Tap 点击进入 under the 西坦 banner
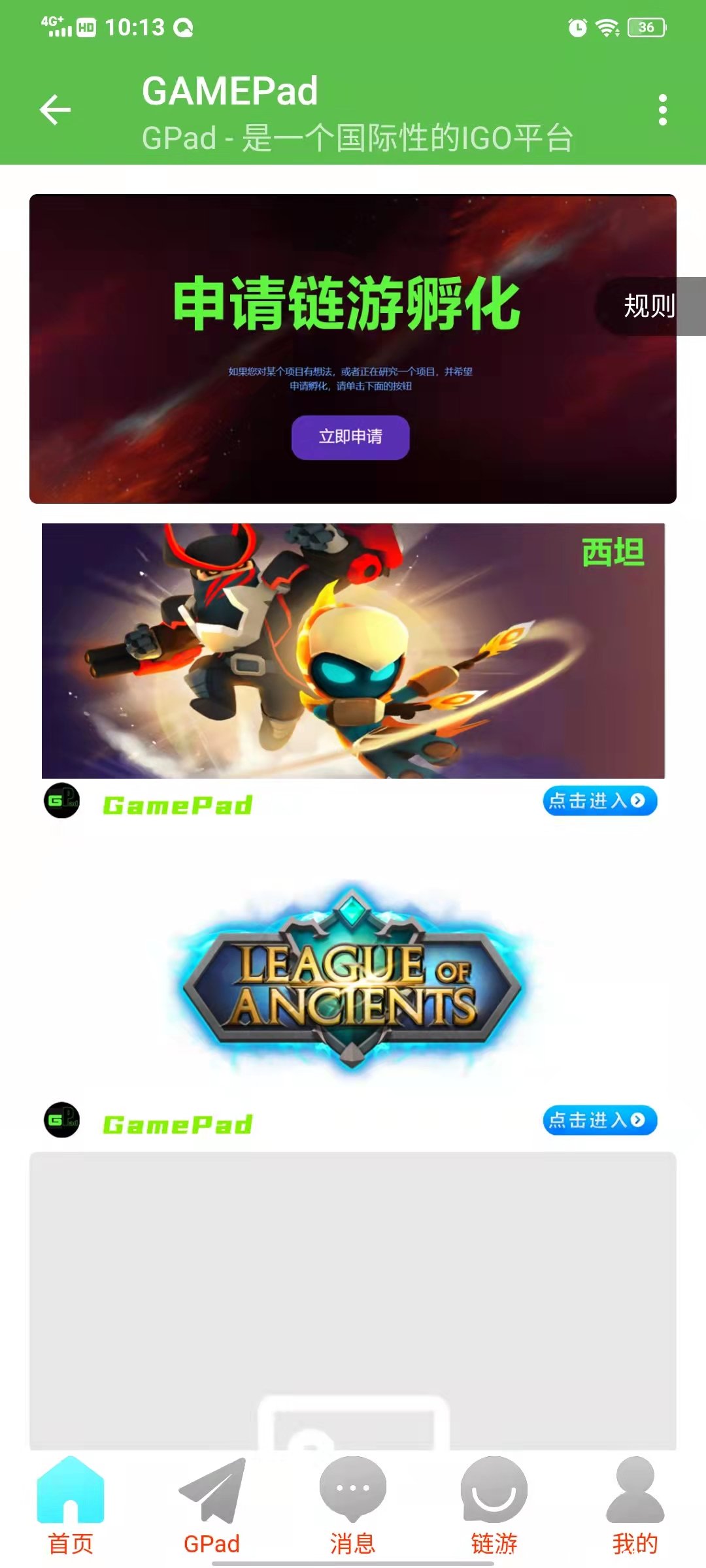The height and width of the screenshot is (1568, 706). click(x=599, y=801)
